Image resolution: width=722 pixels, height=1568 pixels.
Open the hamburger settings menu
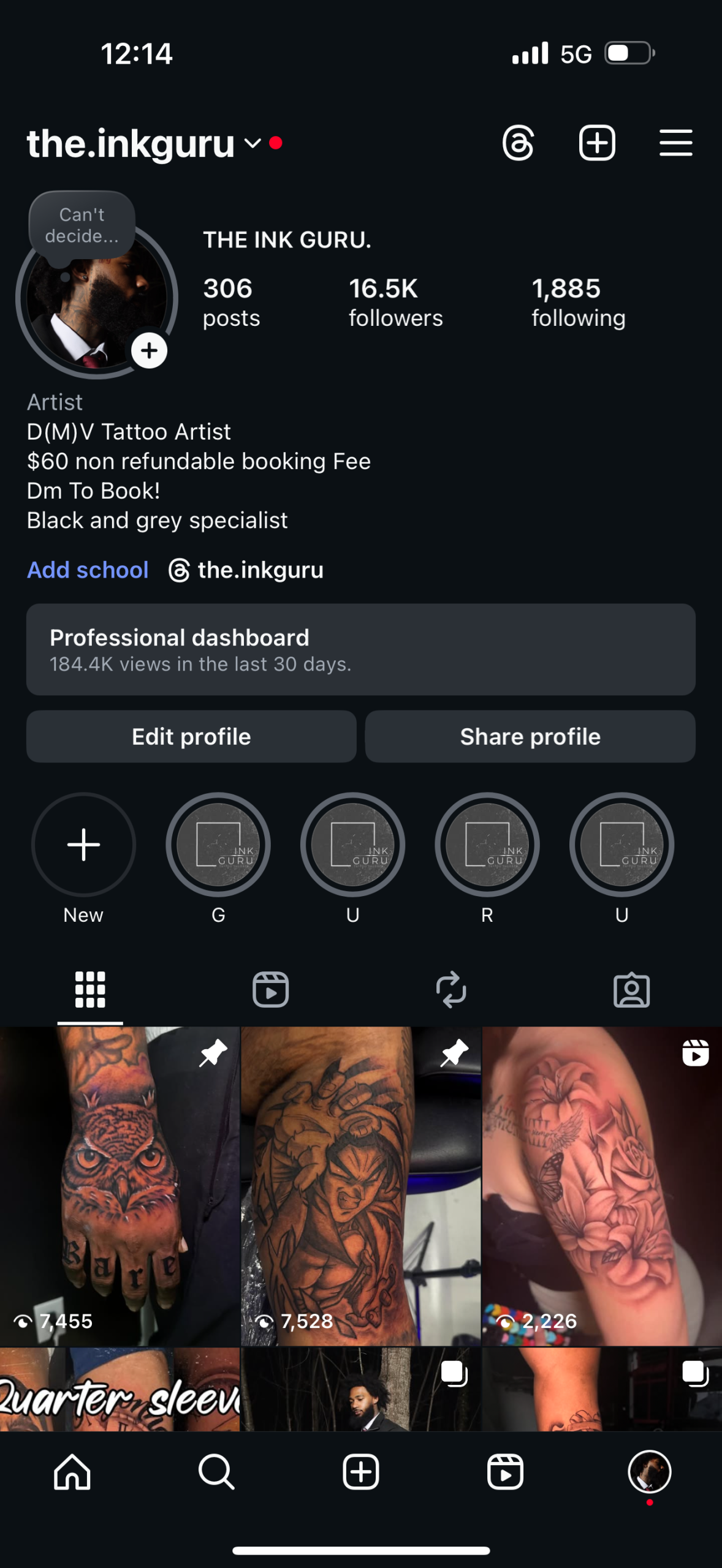[675, 143]
